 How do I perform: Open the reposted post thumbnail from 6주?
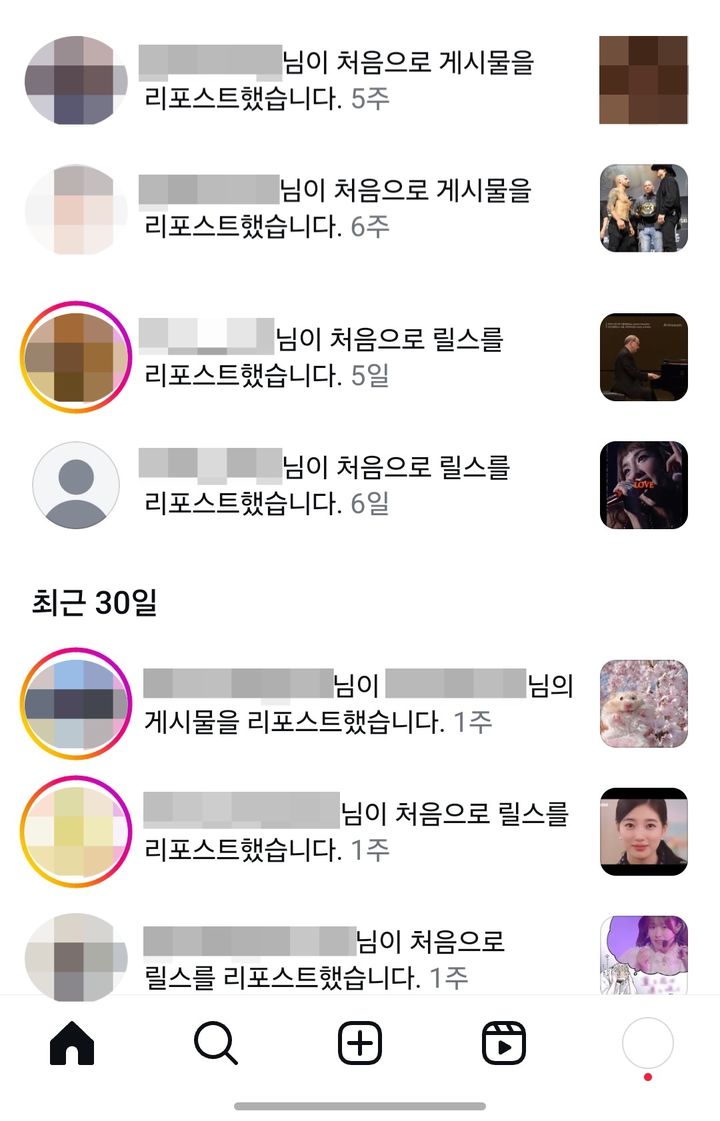(x=643, y=208)
